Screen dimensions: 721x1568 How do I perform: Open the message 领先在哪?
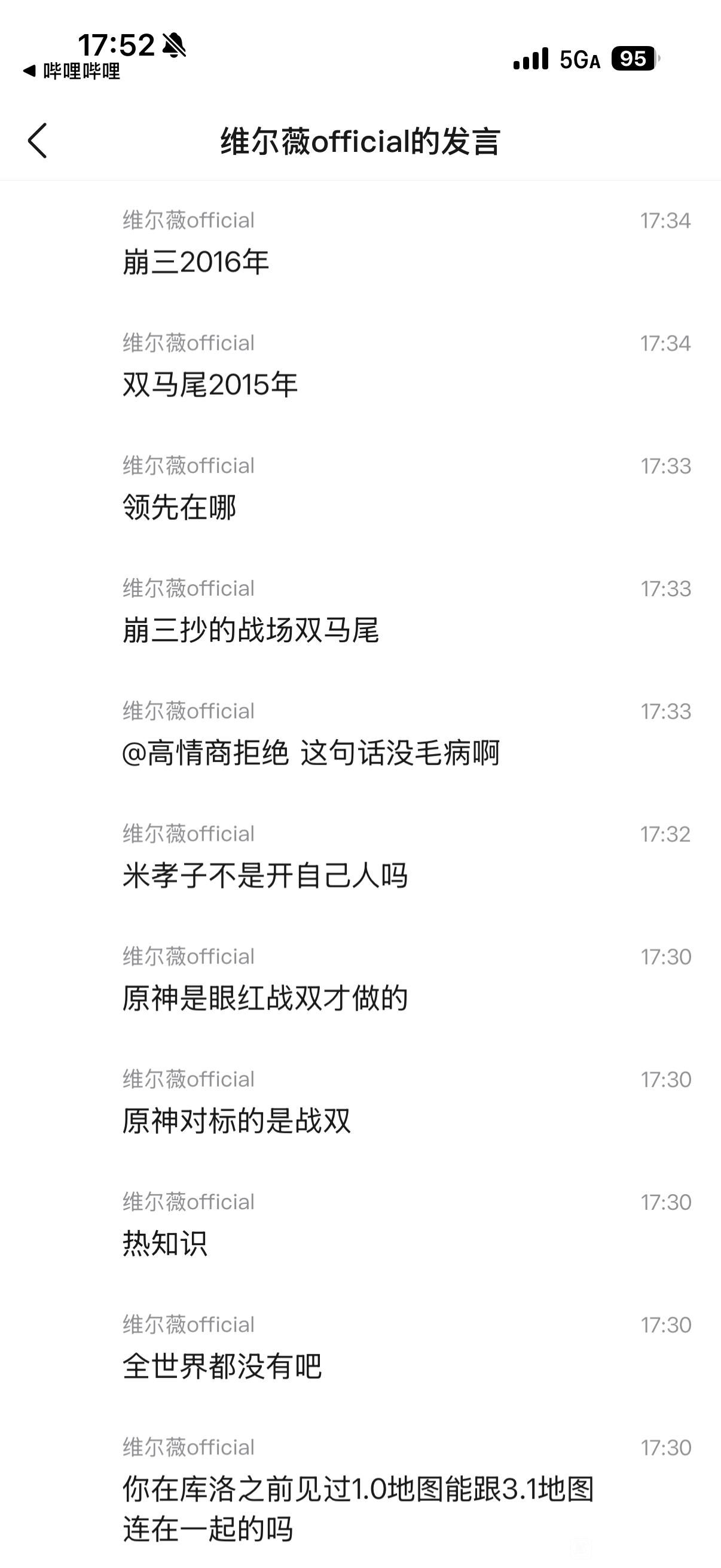tap(179, 507)
